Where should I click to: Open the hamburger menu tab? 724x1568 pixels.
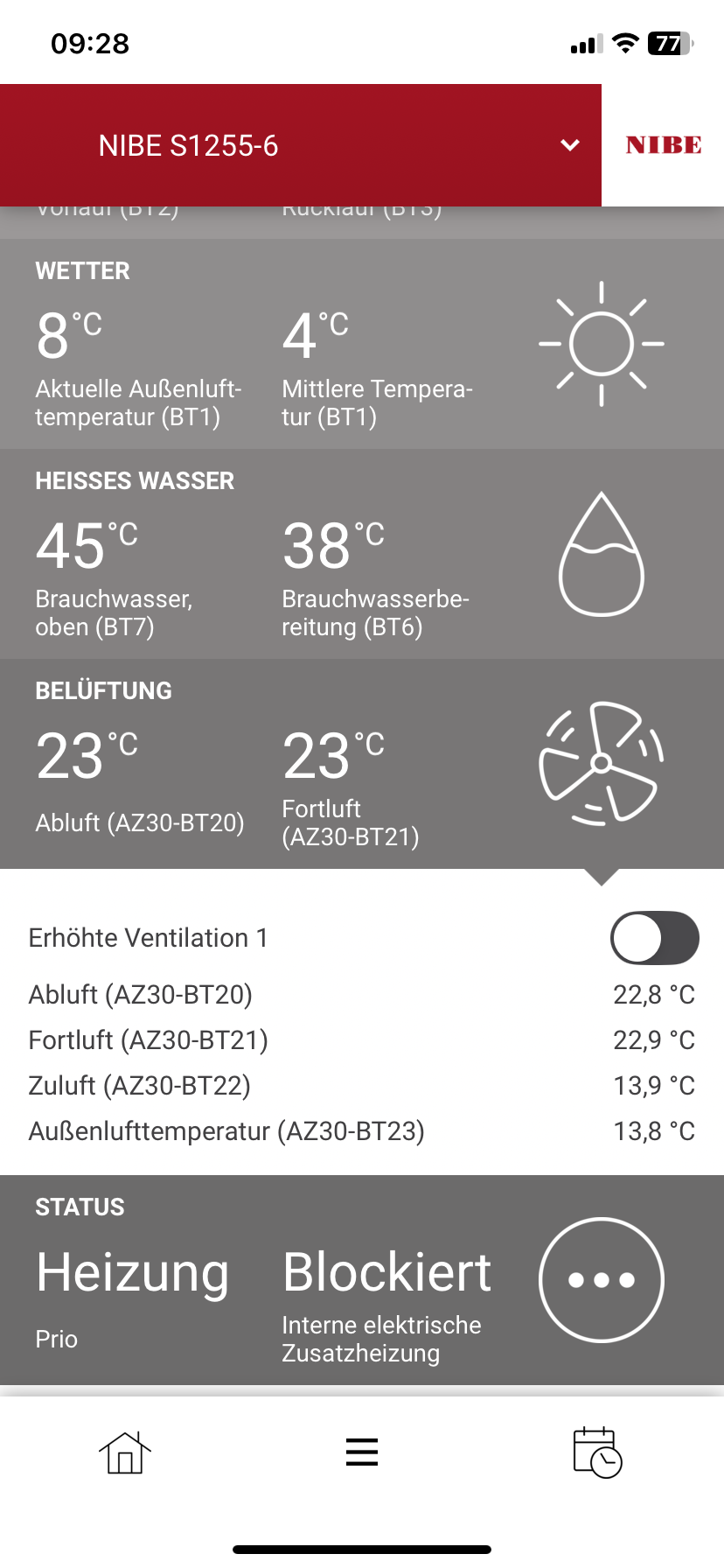click(x=361, y=1452)
